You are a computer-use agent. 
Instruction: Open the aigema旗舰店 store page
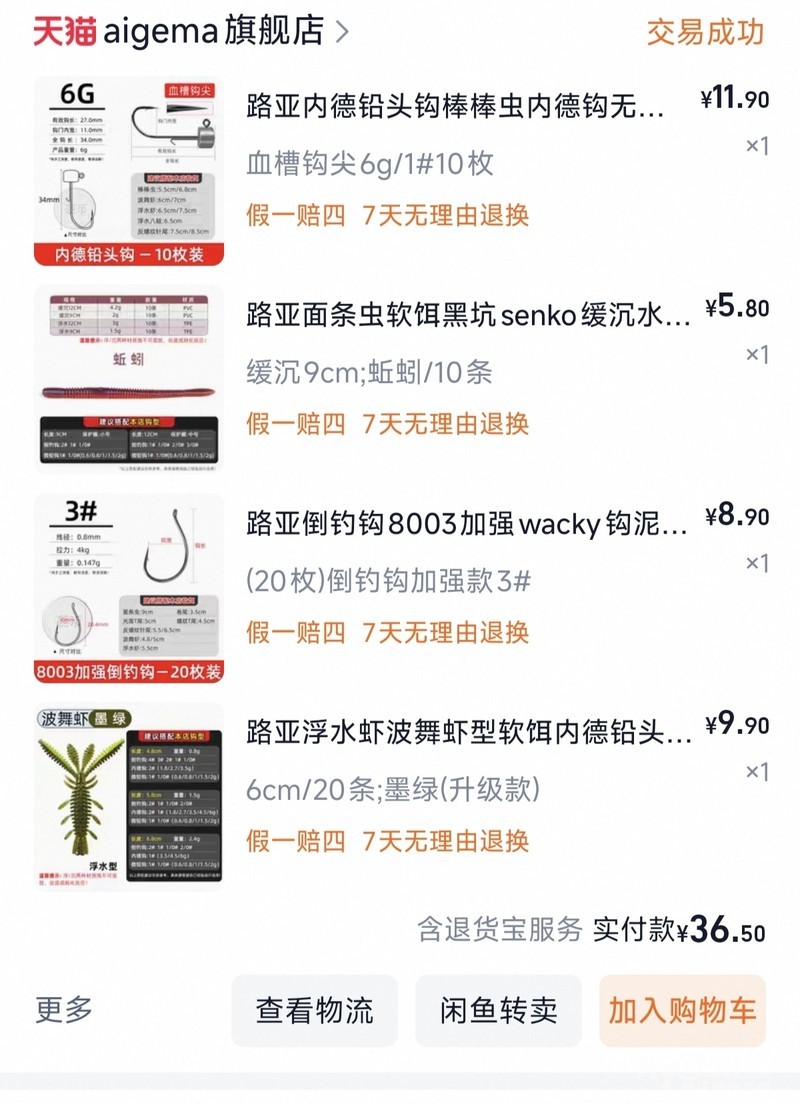point(190,31)
